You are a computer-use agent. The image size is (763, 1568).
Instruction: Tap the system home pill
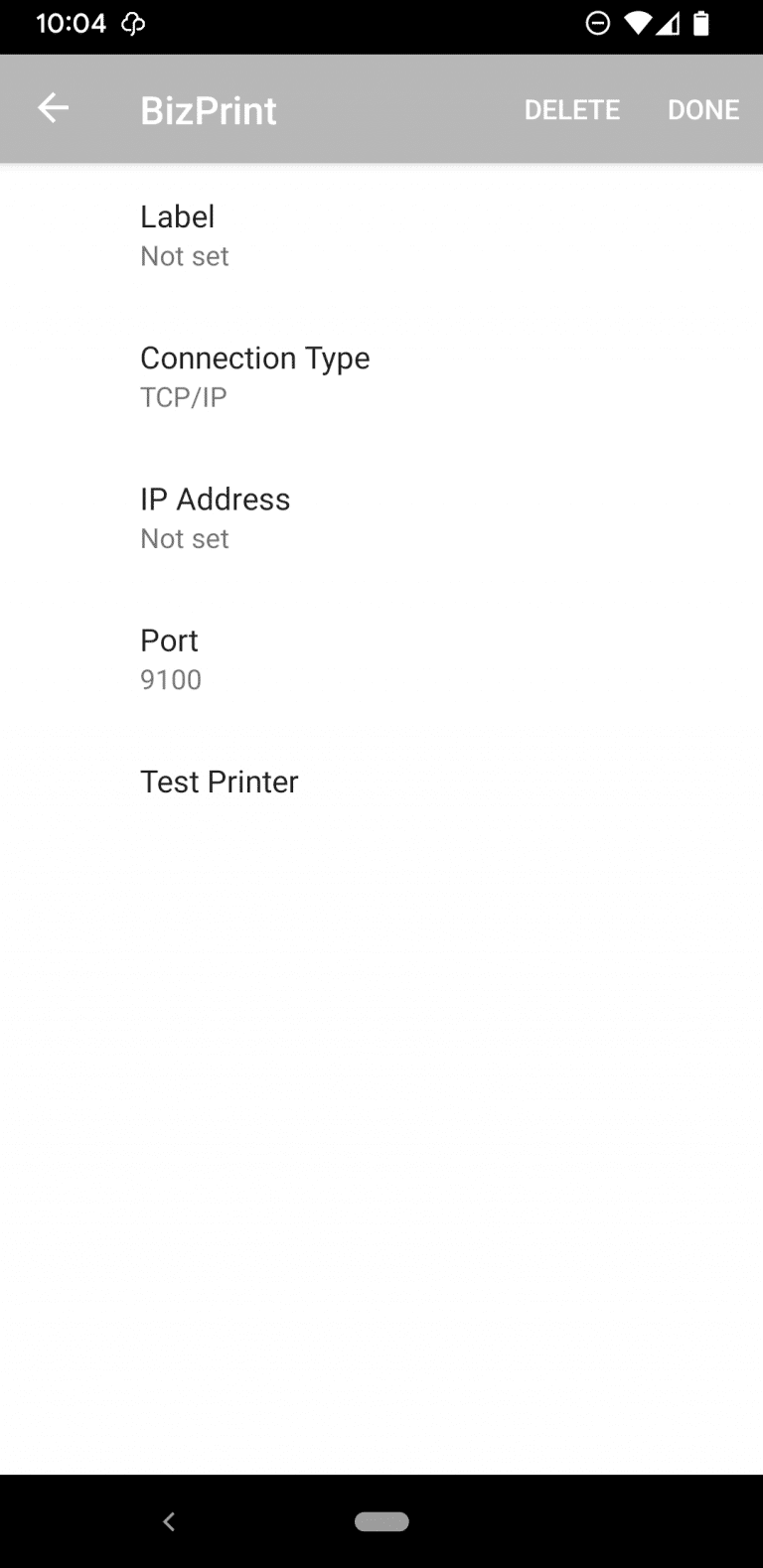click(381, 1521)
